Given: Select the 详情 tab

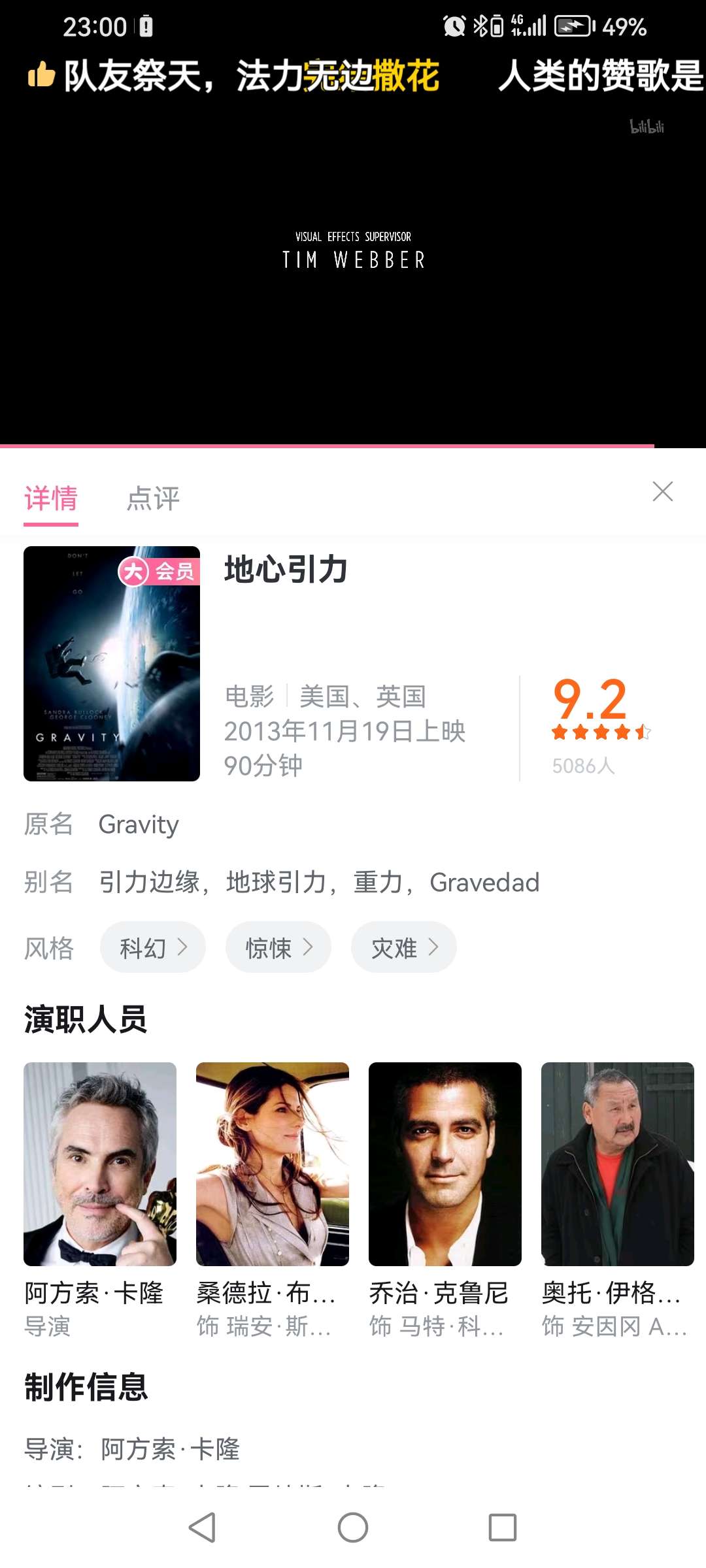Looking at the screenshot, I should (x=51, y=498).
